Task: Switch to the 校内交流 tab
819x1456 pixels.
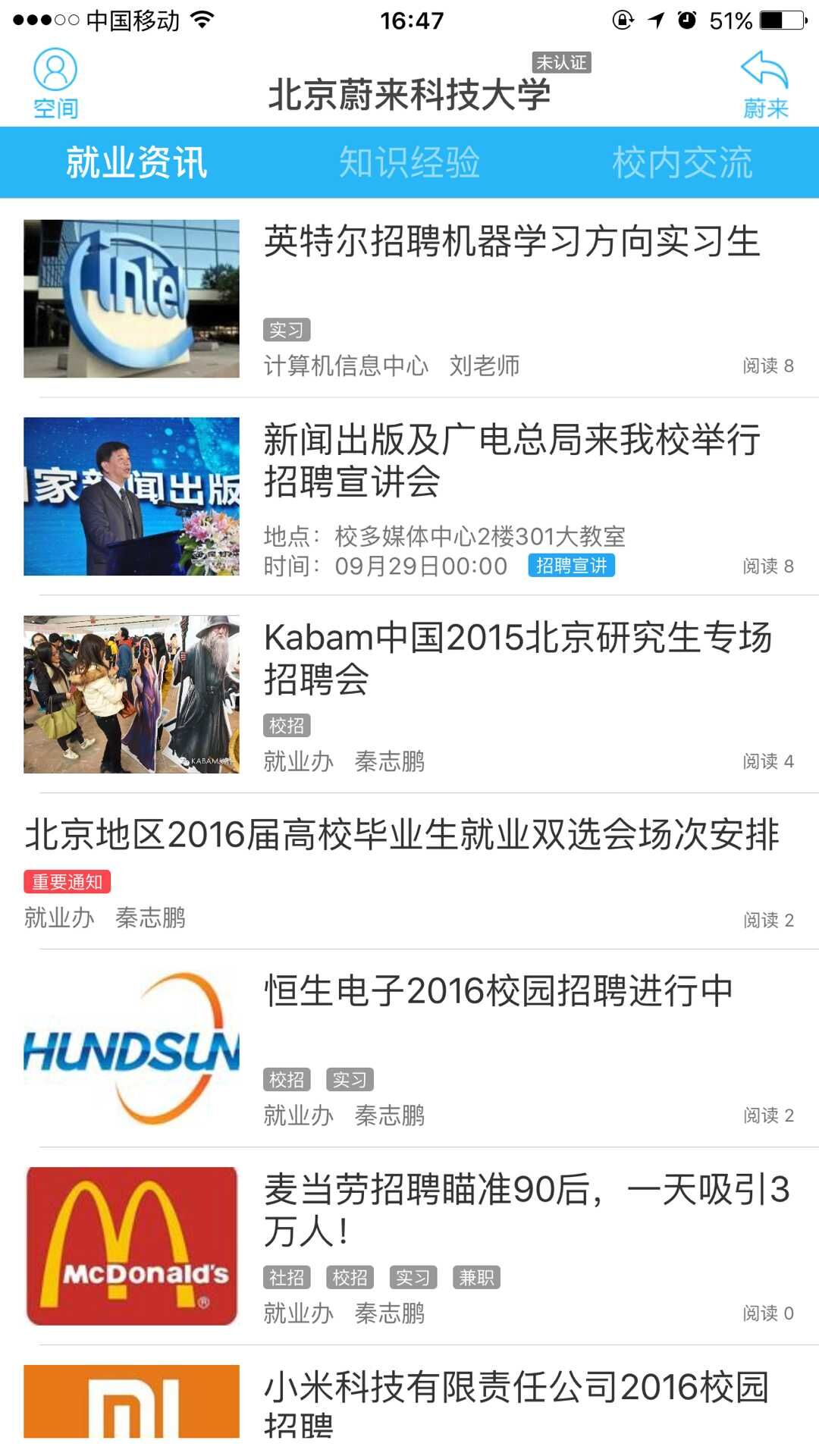Action: click(682, 162)
